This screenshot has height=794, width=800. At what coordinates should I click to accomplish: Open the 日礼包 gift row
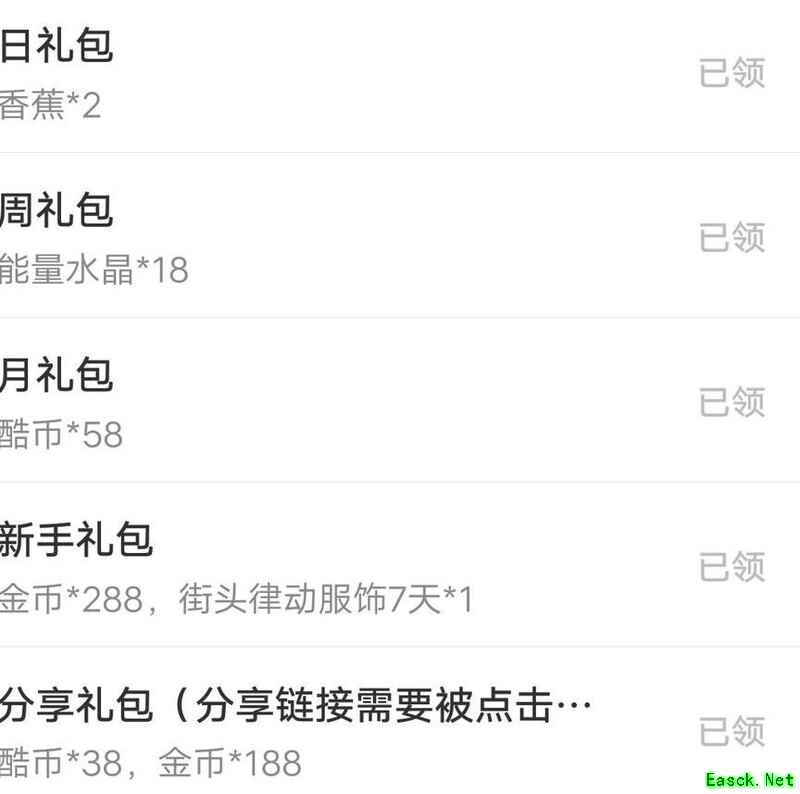[x=300, y=74]
